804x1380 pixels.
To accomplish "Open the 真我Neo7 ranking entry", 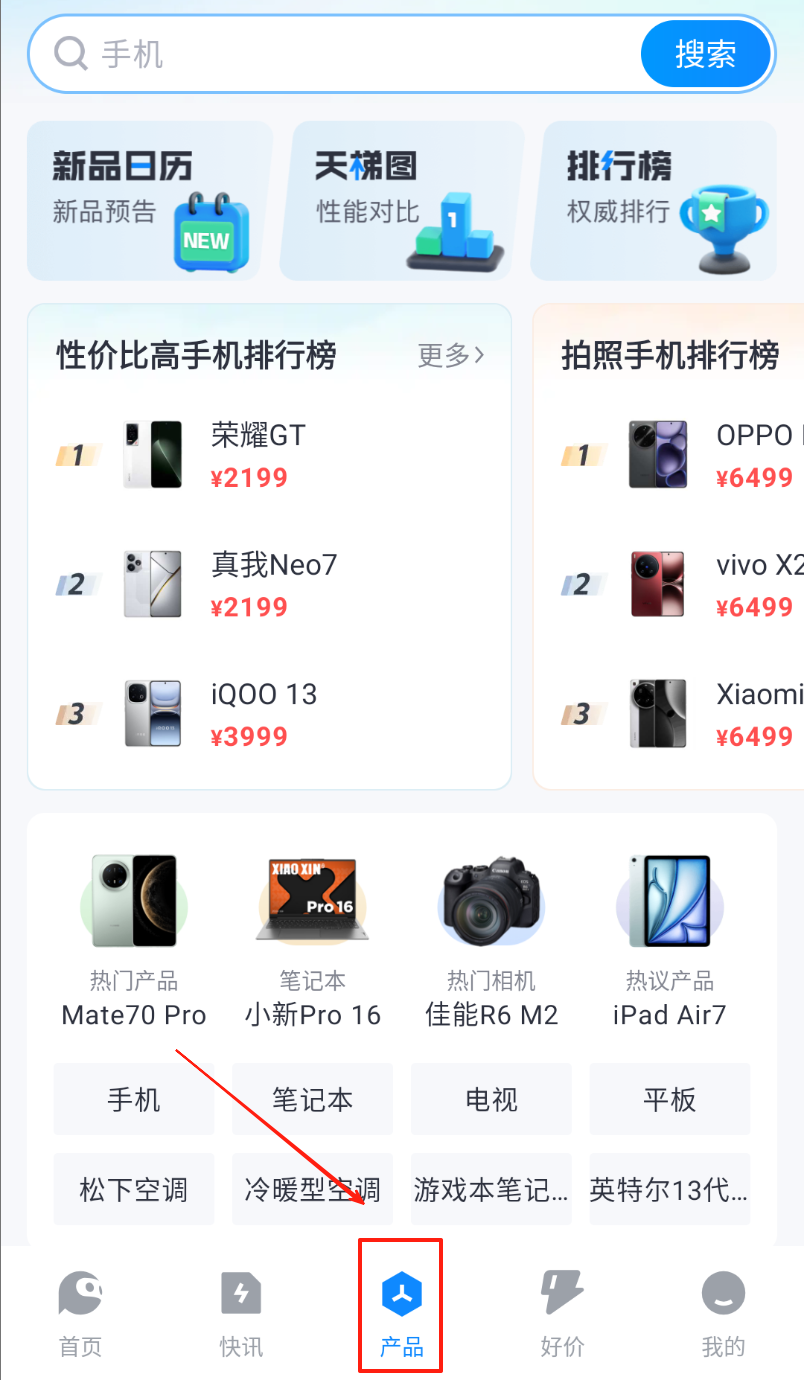I will pyautogui.click(x=273, y=585).
